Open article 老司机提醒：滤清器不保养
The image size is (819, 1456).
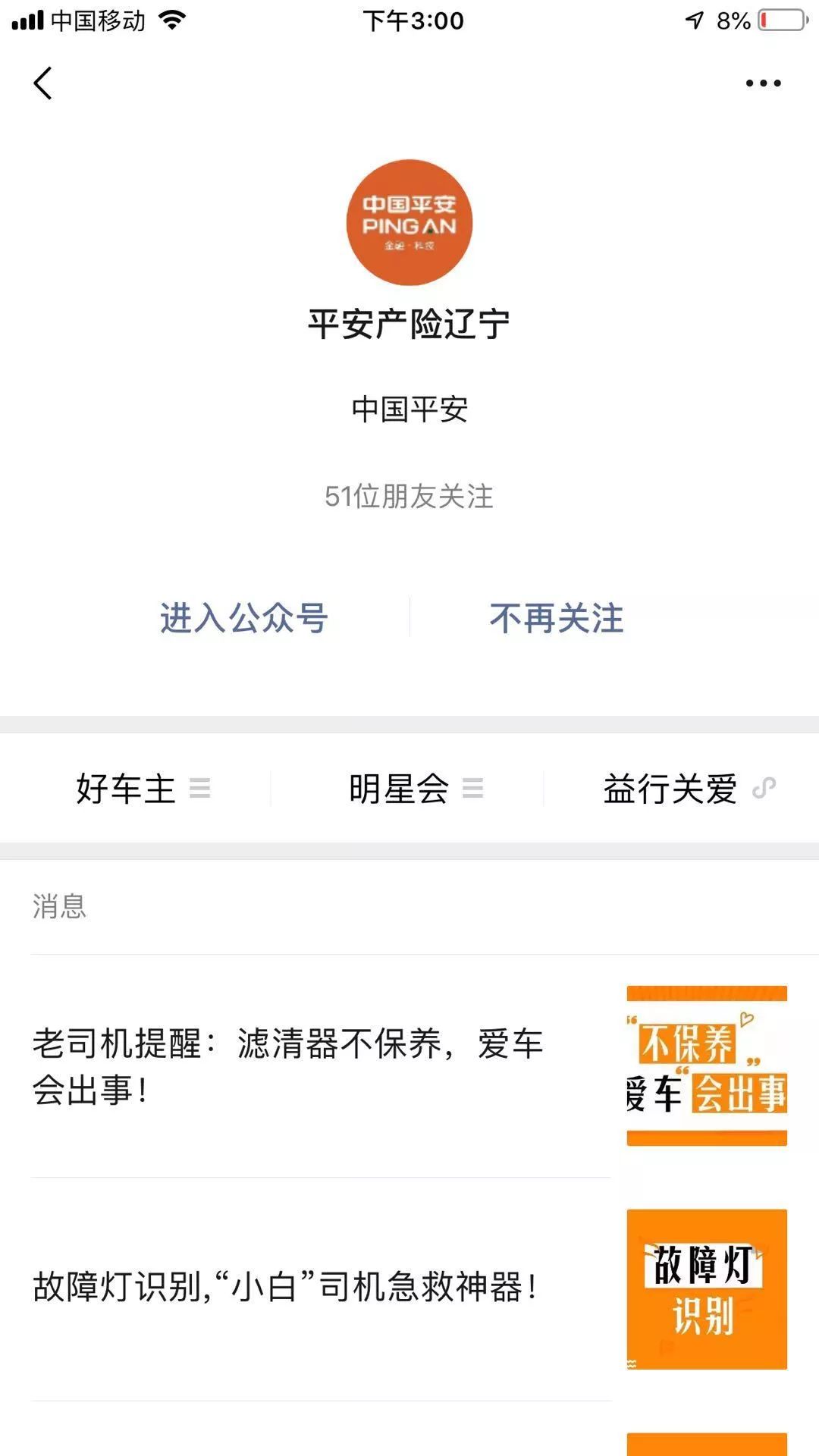click(288, 1066)
